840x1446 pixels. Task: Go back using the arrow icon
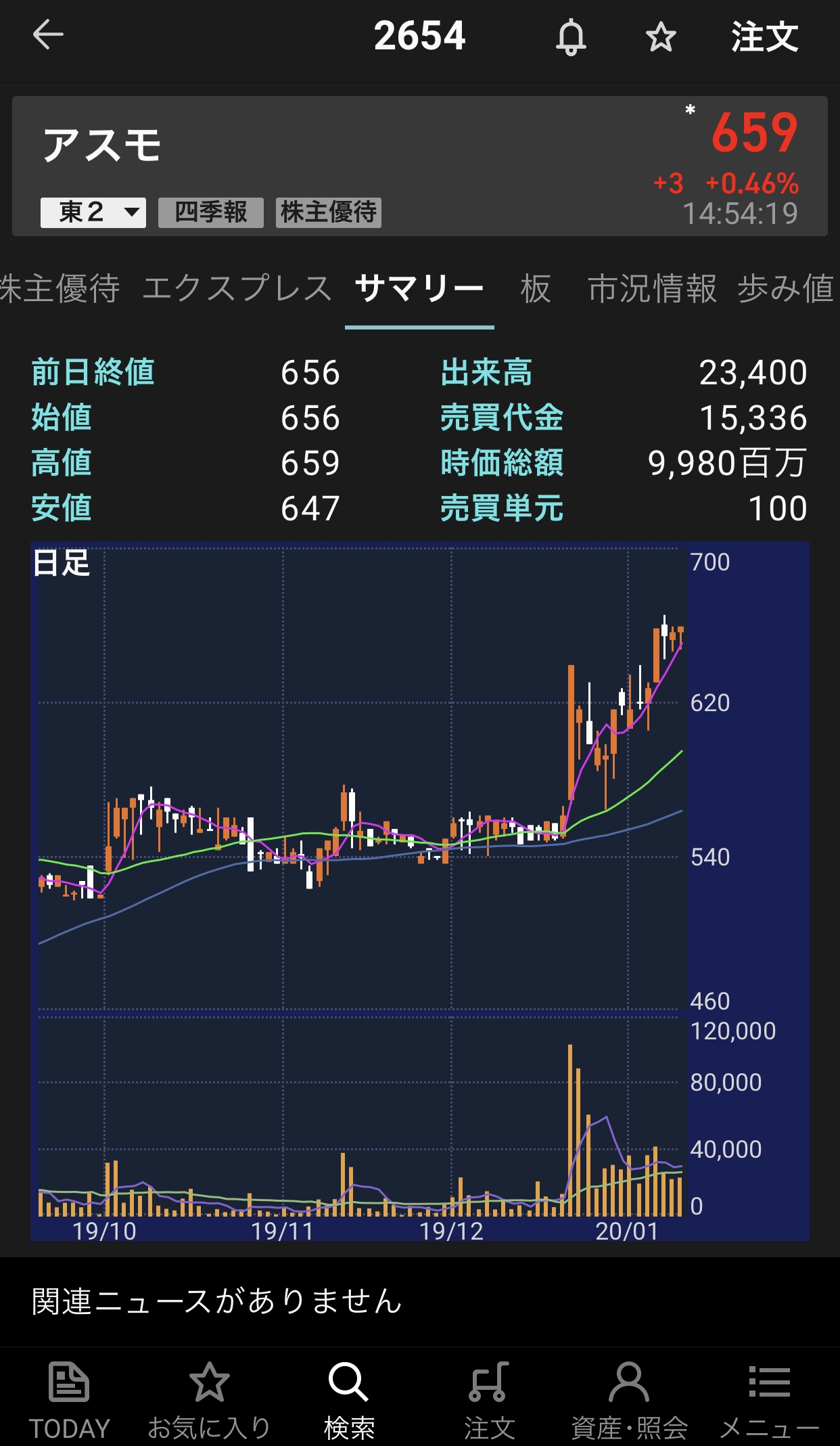(48, 35)
